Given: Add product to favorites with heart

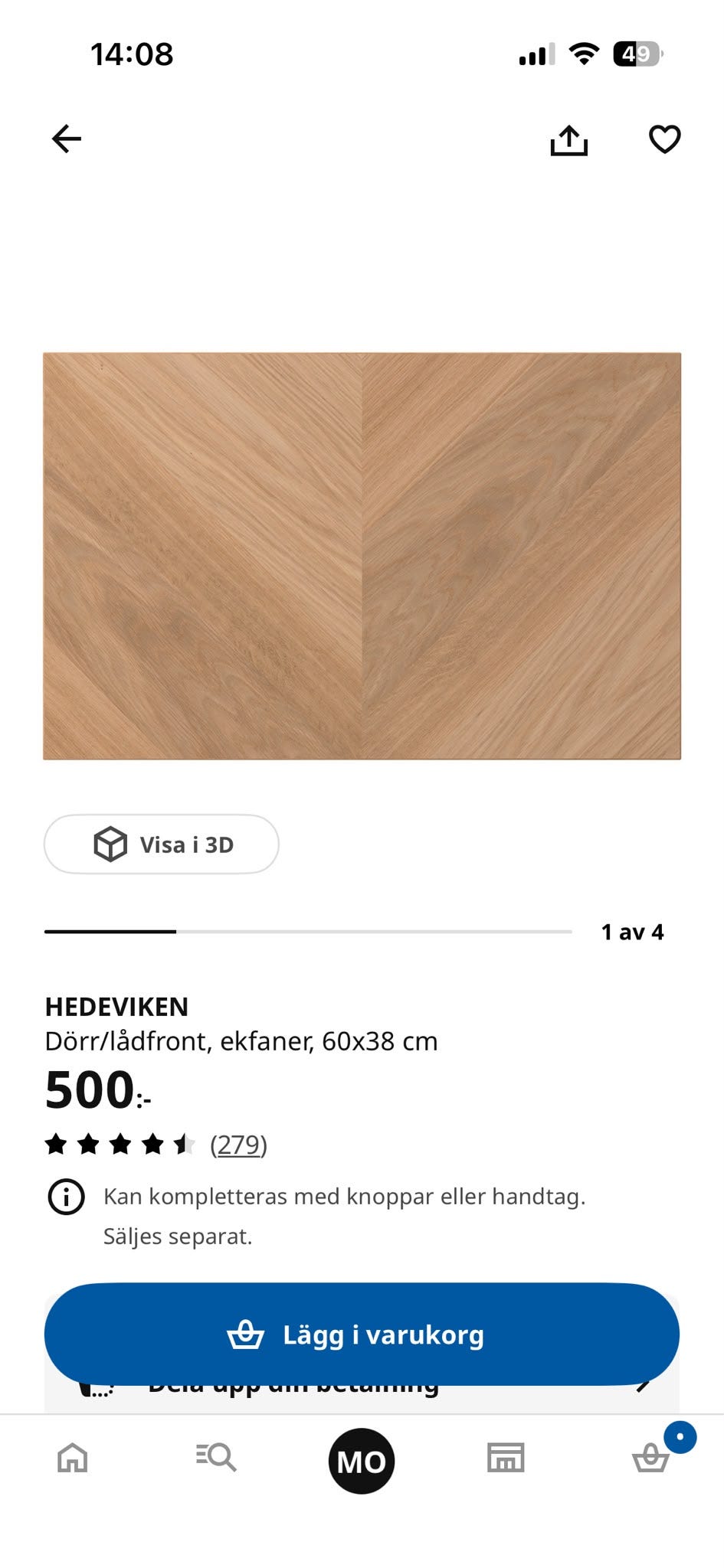Looking at the screenshot, I should point(664,139).
